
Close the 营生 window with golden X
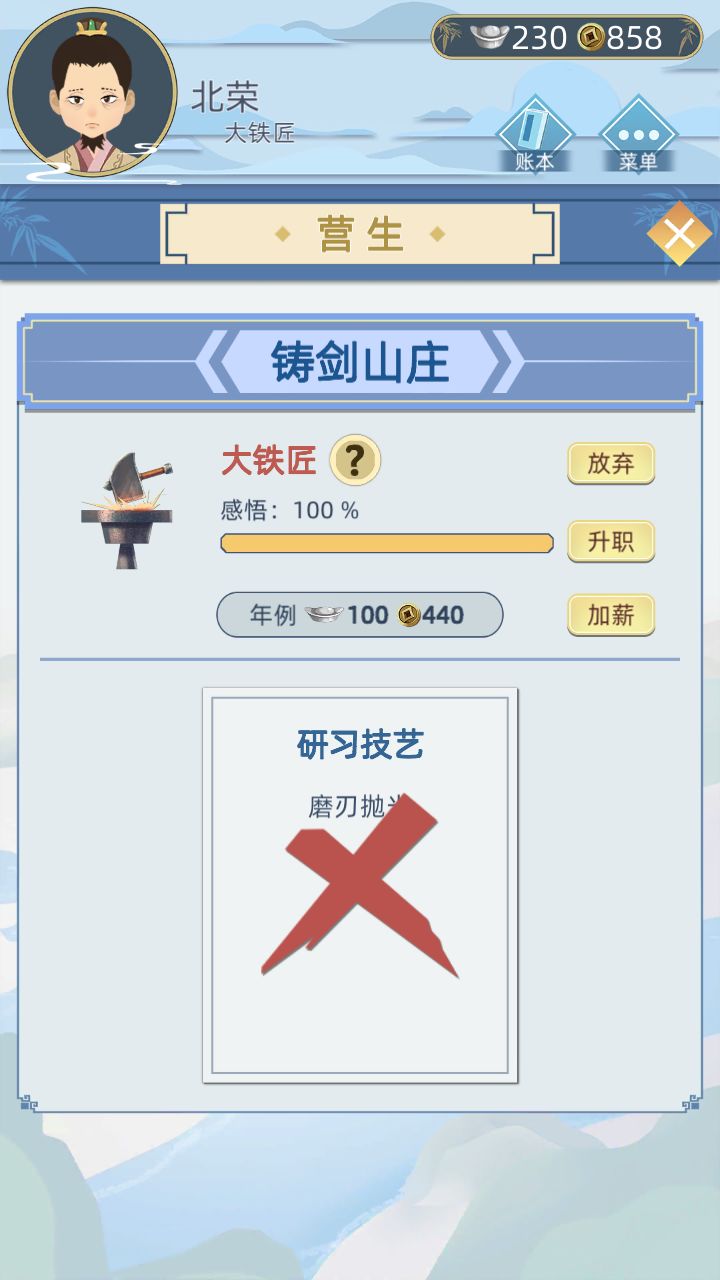[681, 233]
